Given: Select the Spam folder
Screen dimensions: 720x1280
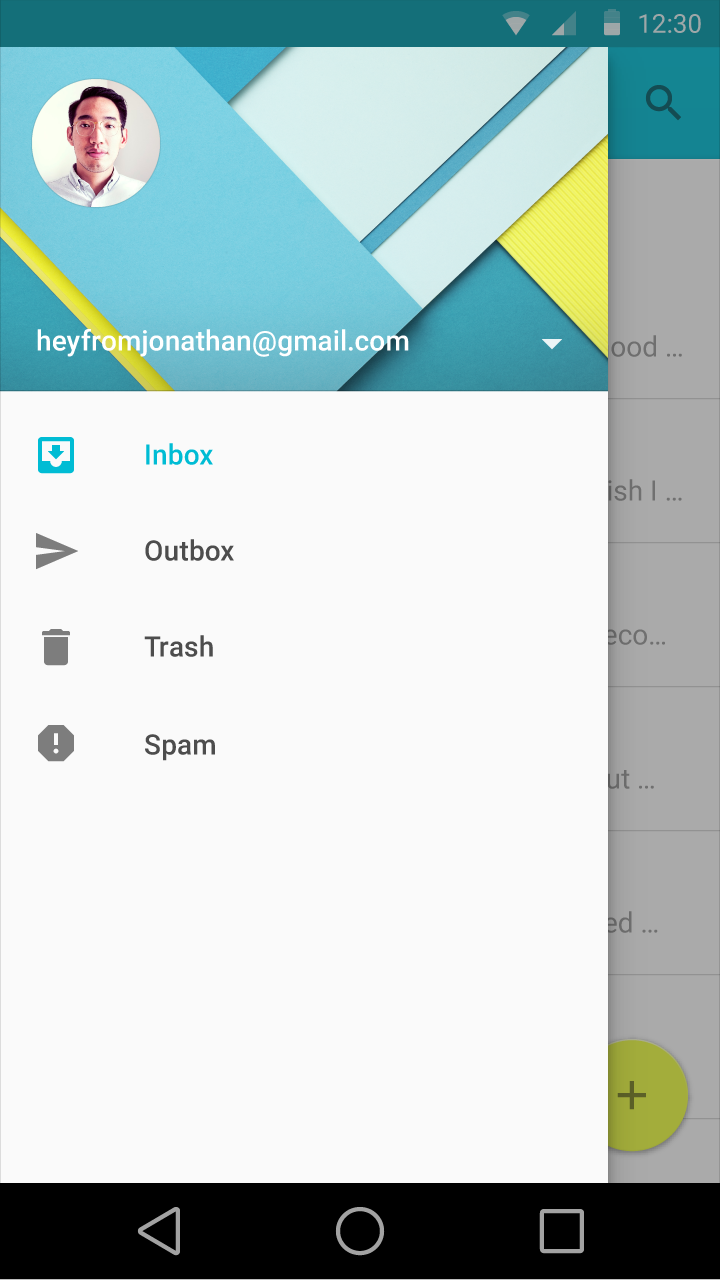Looking at the screenshot, I should click(179, 745).
